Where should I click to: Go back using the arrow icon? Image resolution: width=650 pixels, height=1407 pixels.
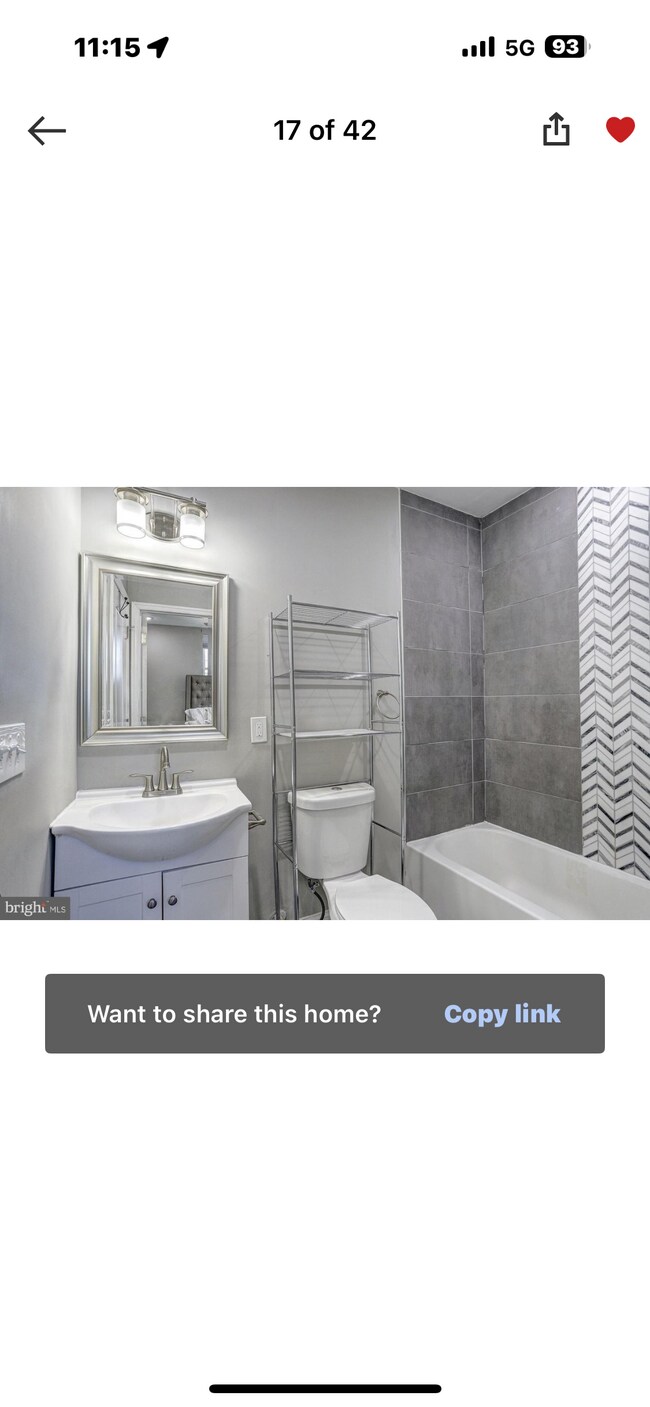click(46, 130)
